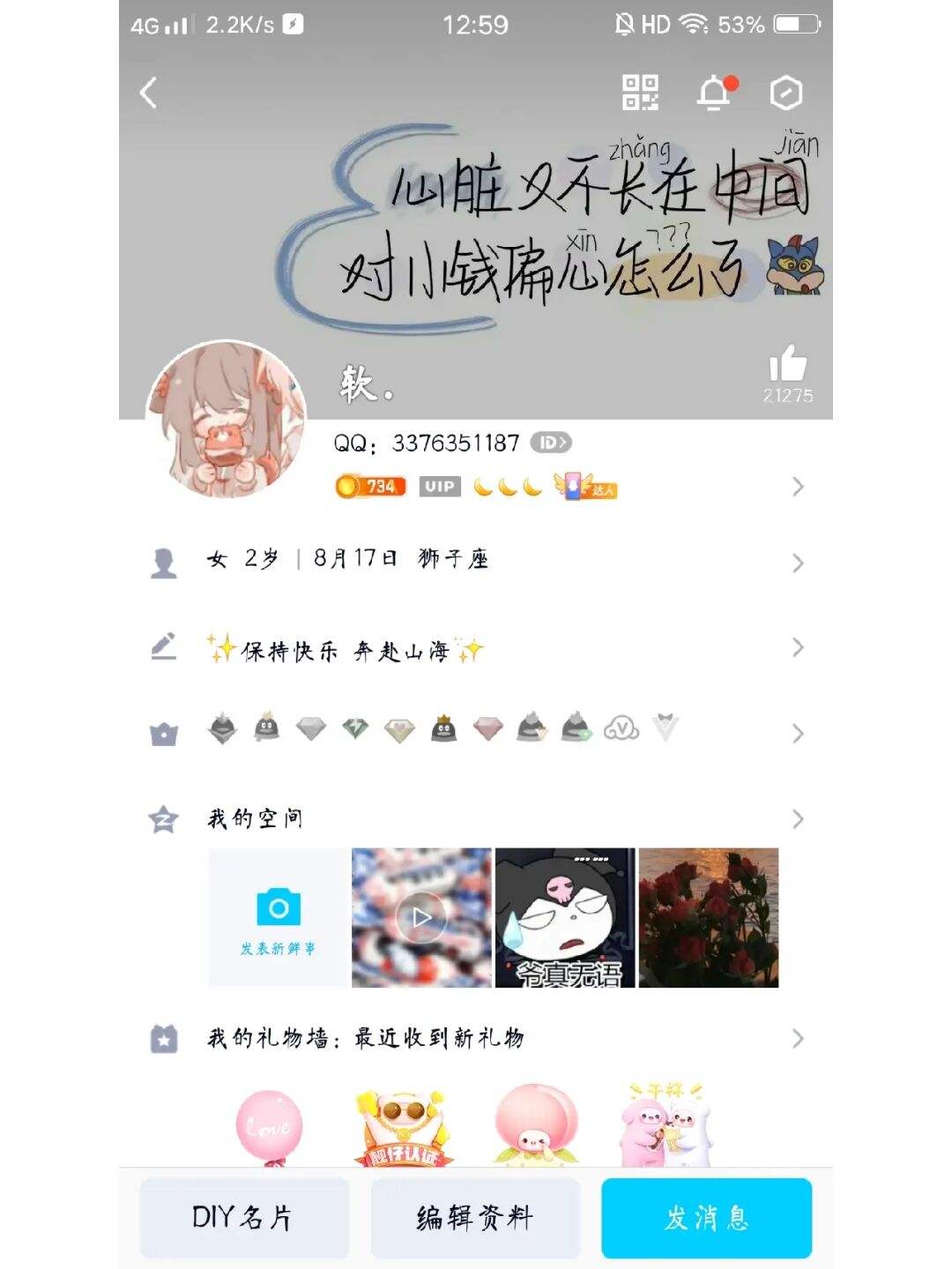Viewport: 952px width, 1269px height.
Task: Open the level and VIP badges row
Action: coord(476,487)
